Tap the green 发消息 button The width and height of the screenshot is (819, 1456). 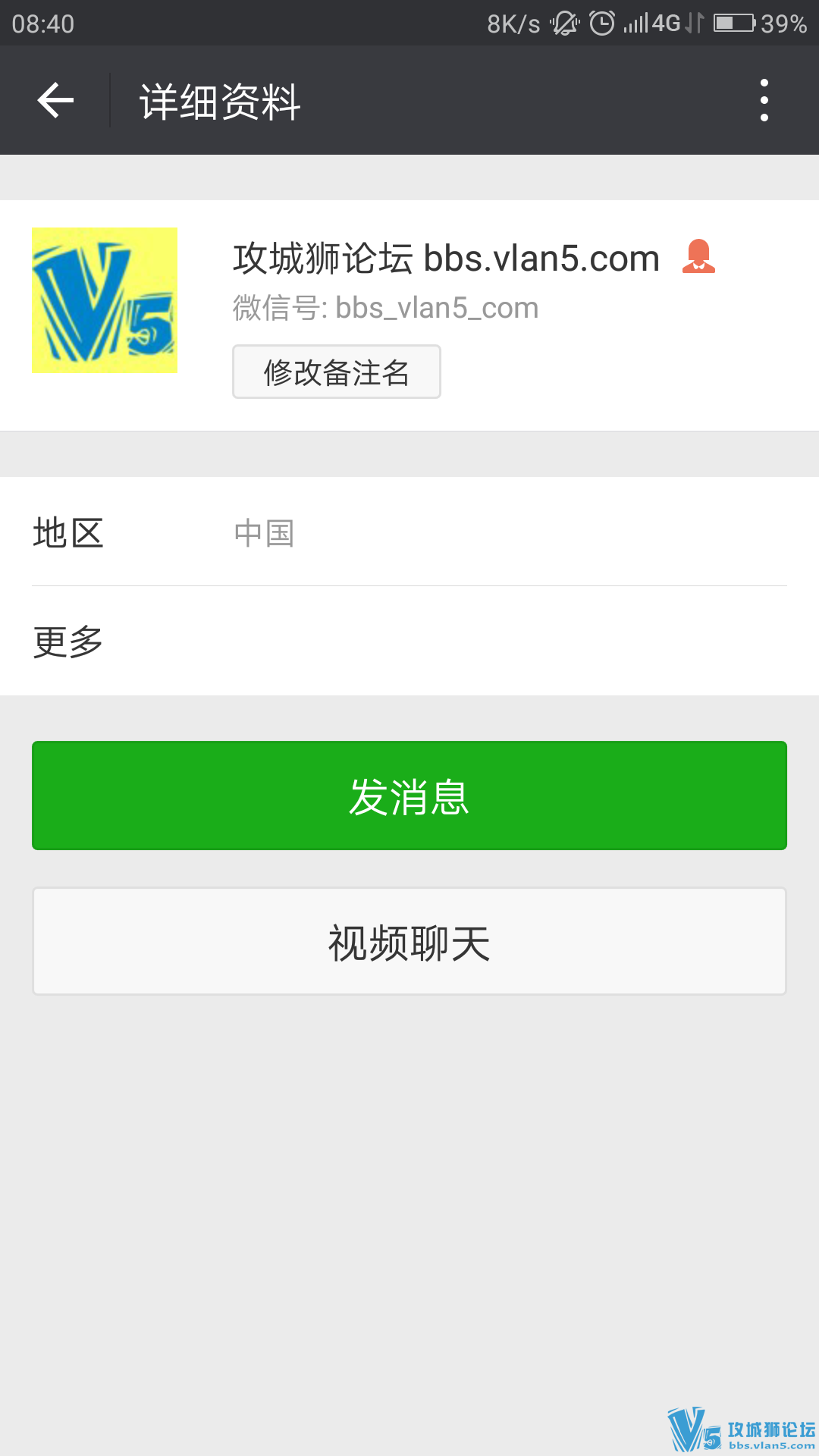[409, 795]
